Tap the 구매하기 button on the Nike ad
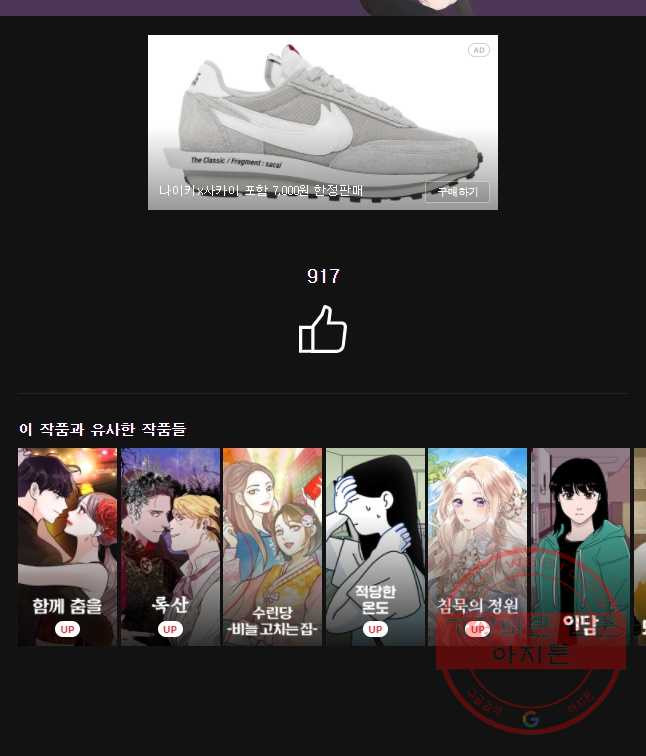 pos(457,191)
